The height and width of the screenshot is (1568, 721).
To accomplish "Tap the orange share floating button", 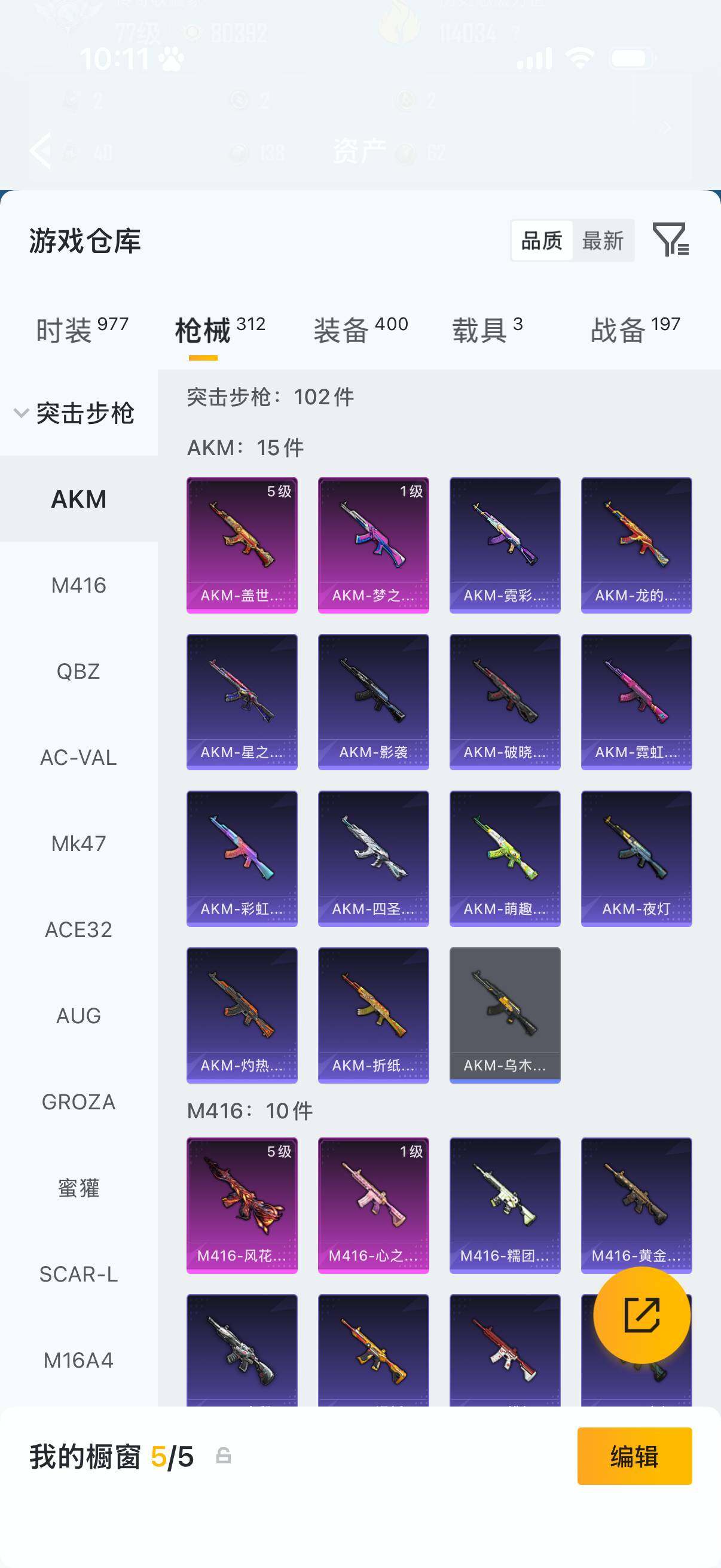I will (x=641, y=1315).
